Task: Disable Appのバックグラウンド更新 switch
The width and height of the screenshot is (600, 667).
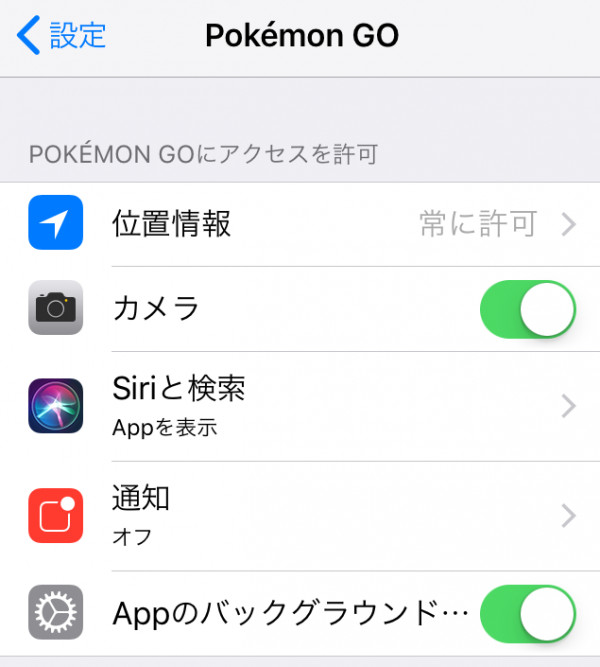Action: coord(528,613)
